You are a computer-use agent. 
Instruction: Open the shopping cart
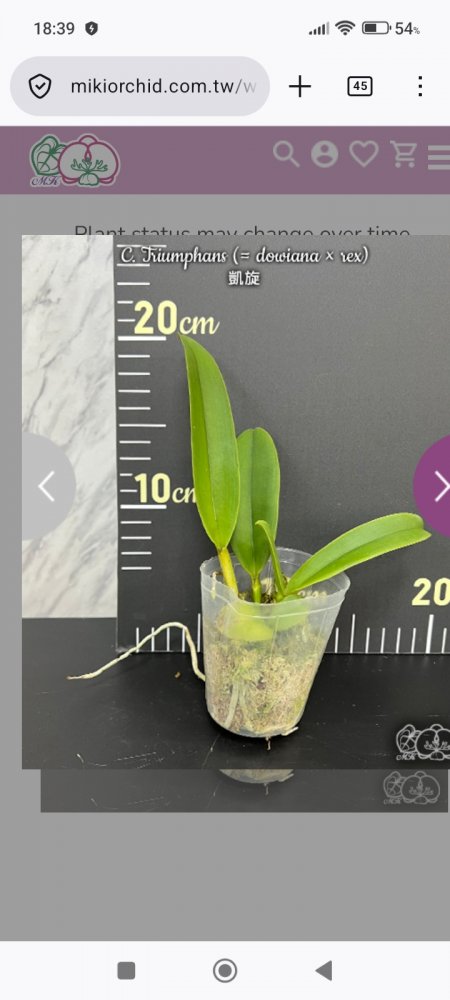[403, 154]
